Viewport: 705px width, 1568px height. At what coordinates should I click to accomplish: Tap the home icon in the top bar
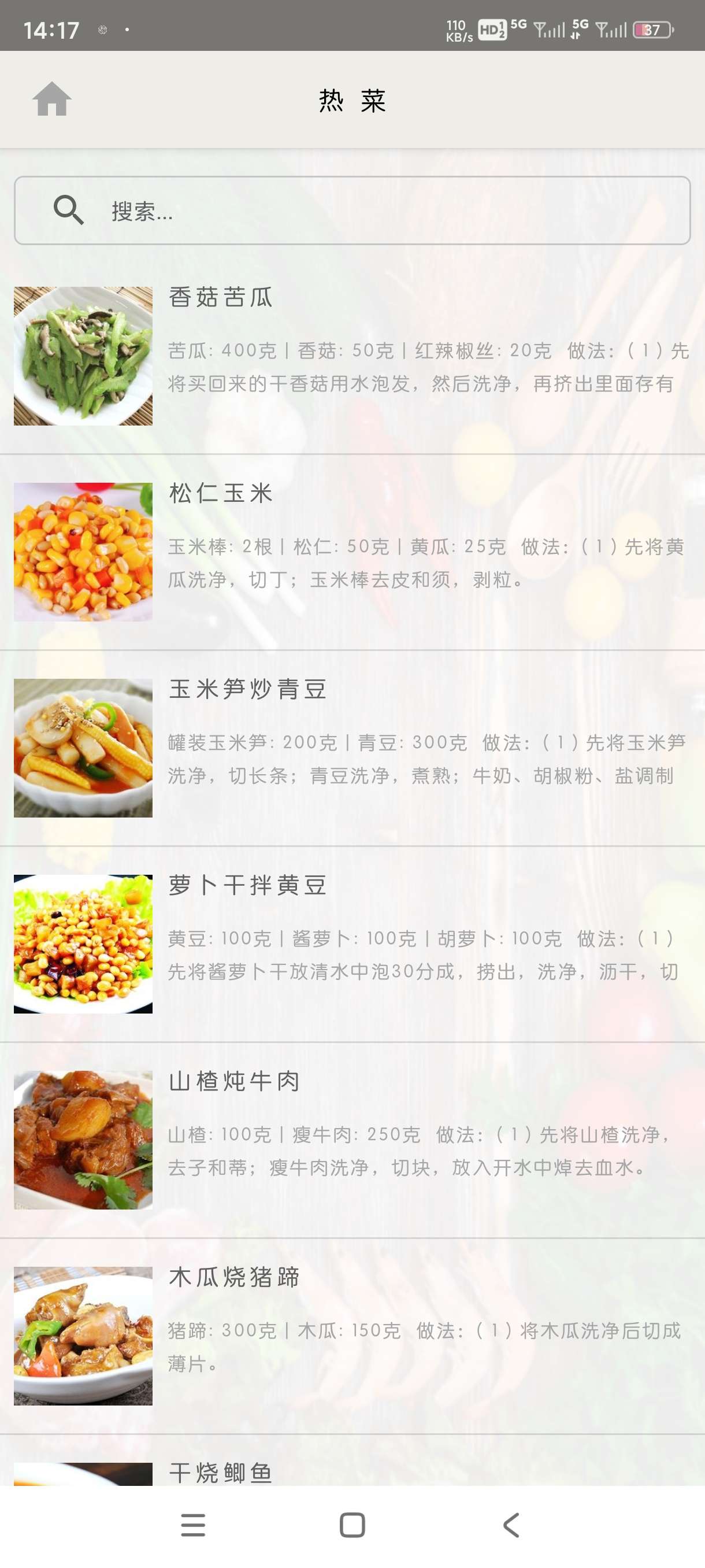[51, 99]
